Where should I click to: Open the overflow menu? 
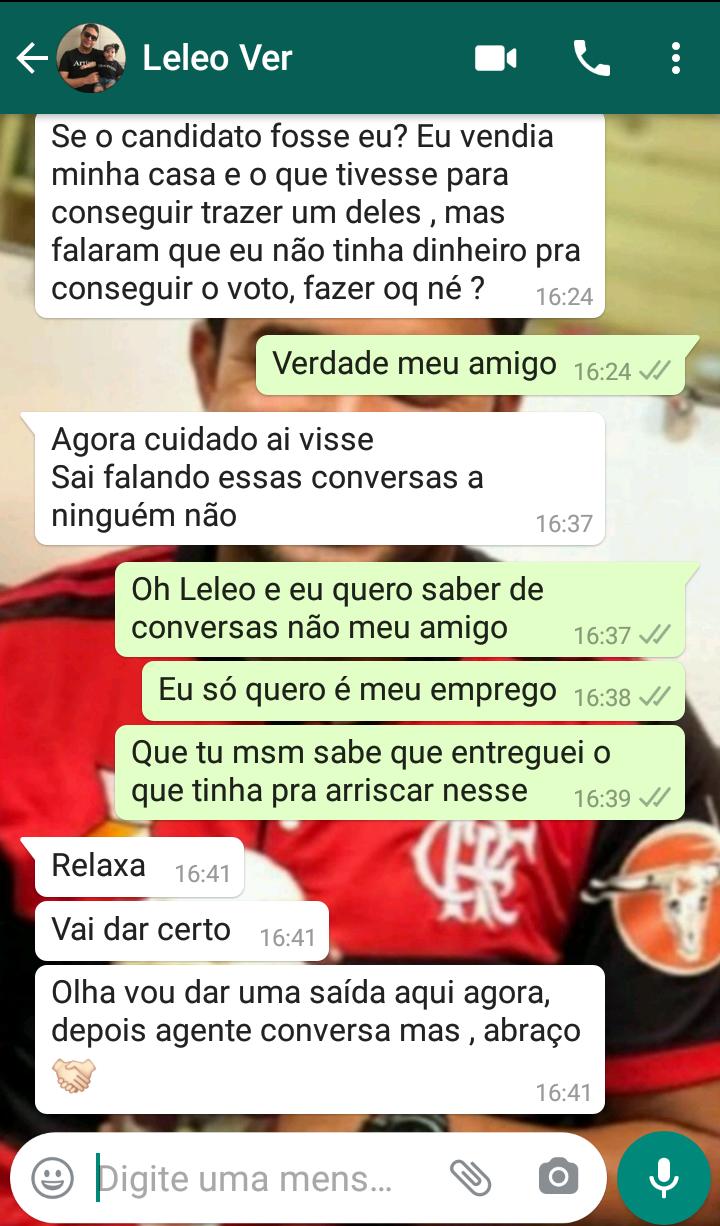[x=676, y=58]
